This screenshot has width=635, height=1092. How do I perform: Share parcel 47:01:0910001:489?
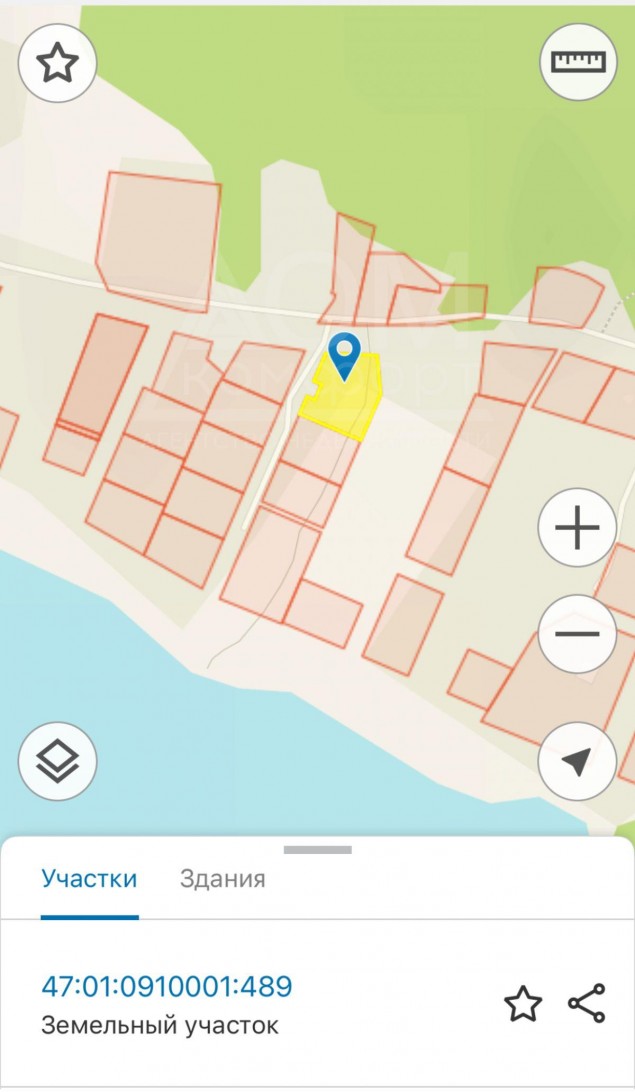pyautogui.click(x=586, y=1003)
